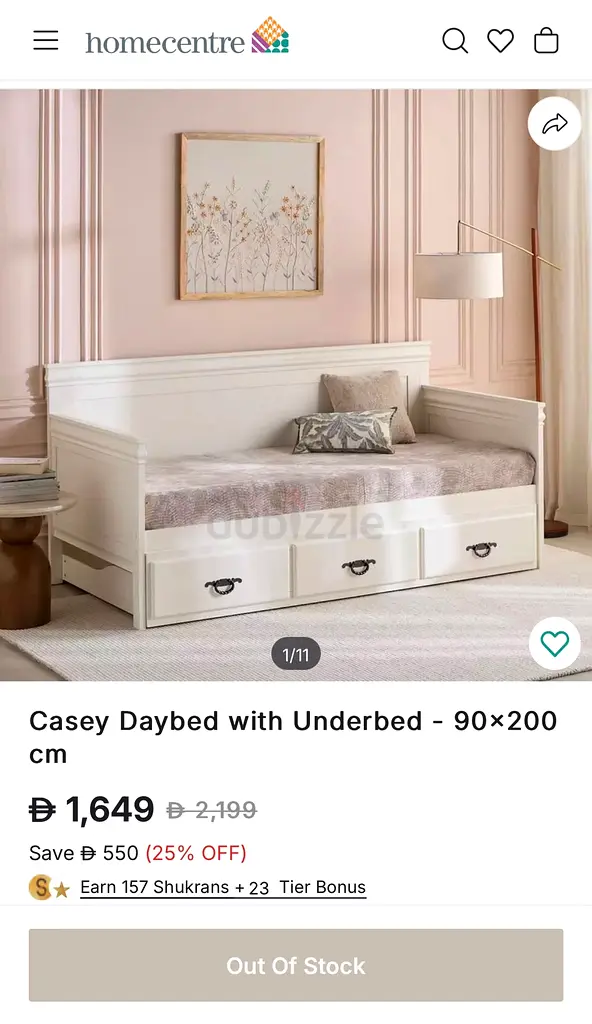This screenshot has width=592, height=1024.
Task: Open the wishlist heart in header
Action: (501, 41)
